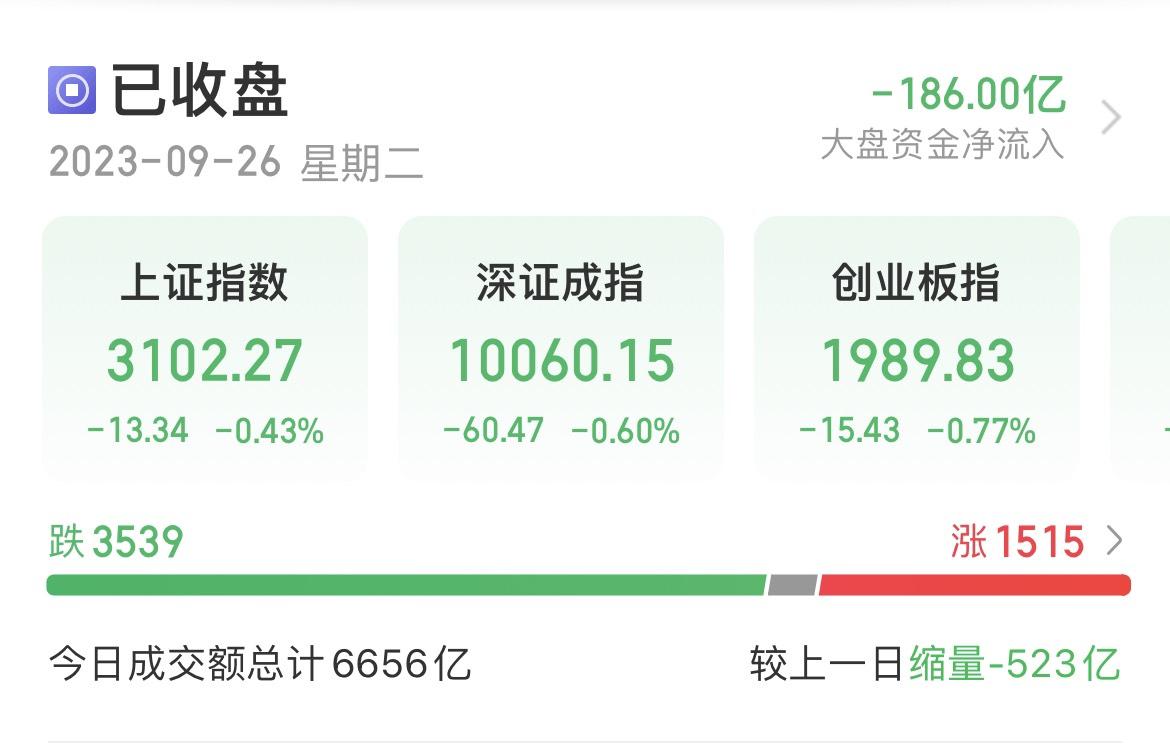1170x749 pixels.
Task: Open the 上证指数 index card
Action: click(x=205, y=348)
